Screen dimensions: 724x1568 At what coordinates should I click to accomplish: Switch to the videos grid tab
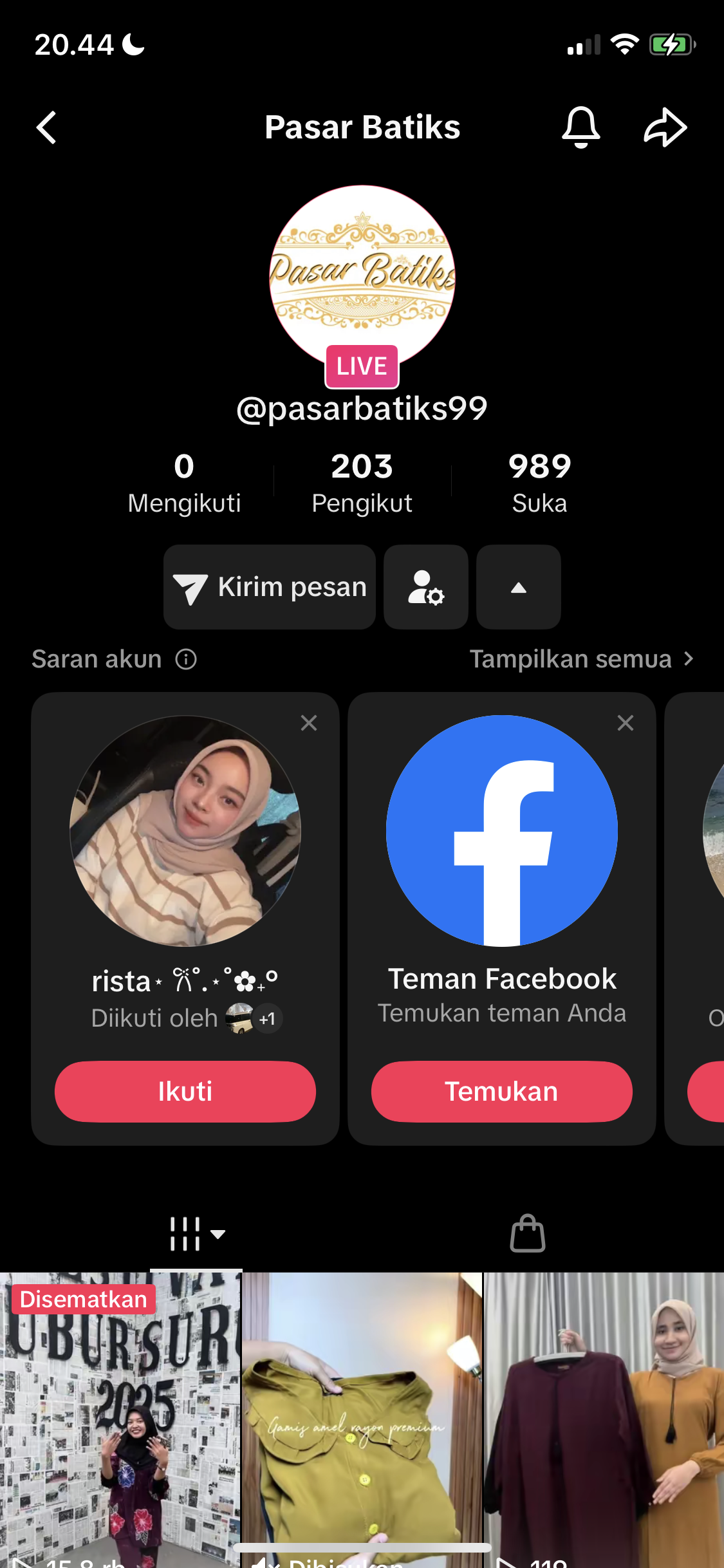196,1234
